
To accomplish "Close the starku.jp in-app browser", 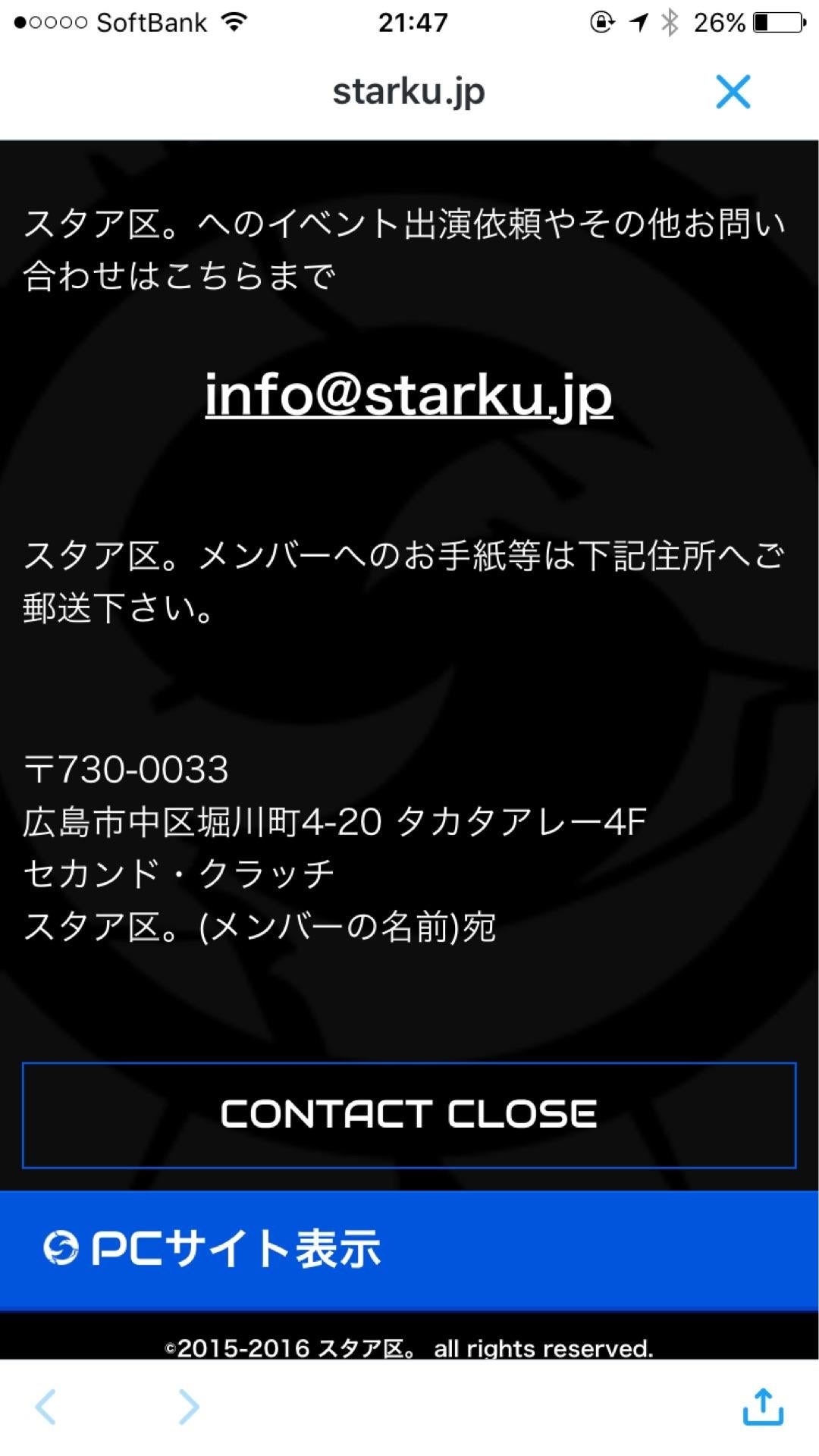I will point(733,92).
